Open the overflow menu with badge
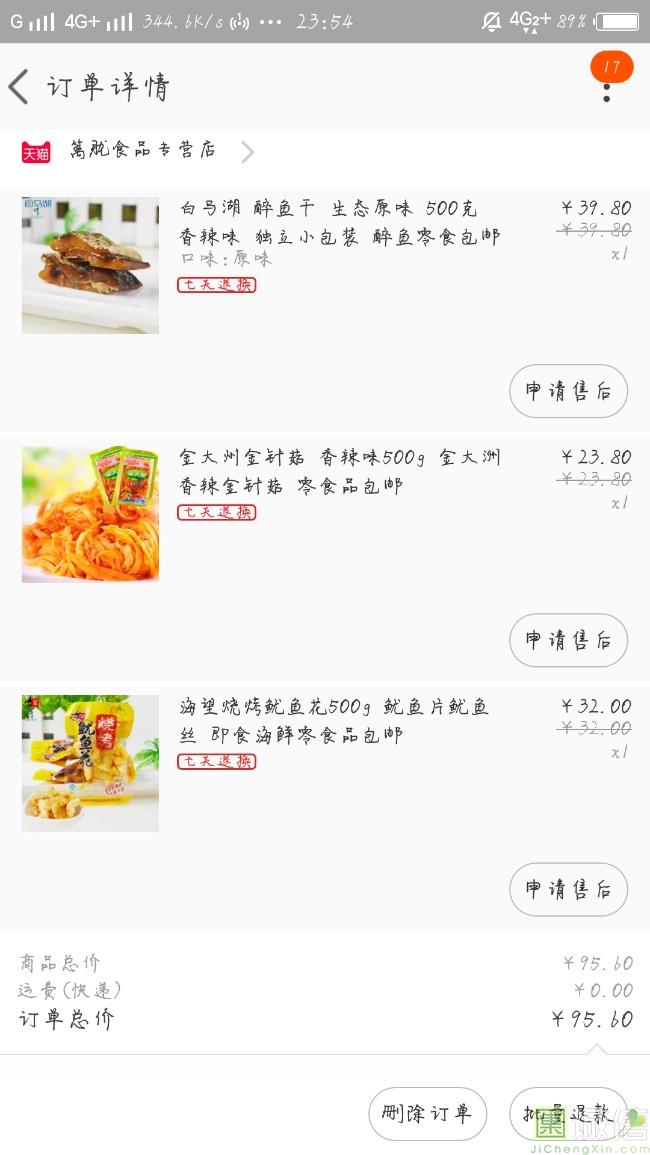This screenshot has height=1155, width=650. pos(607,88)
